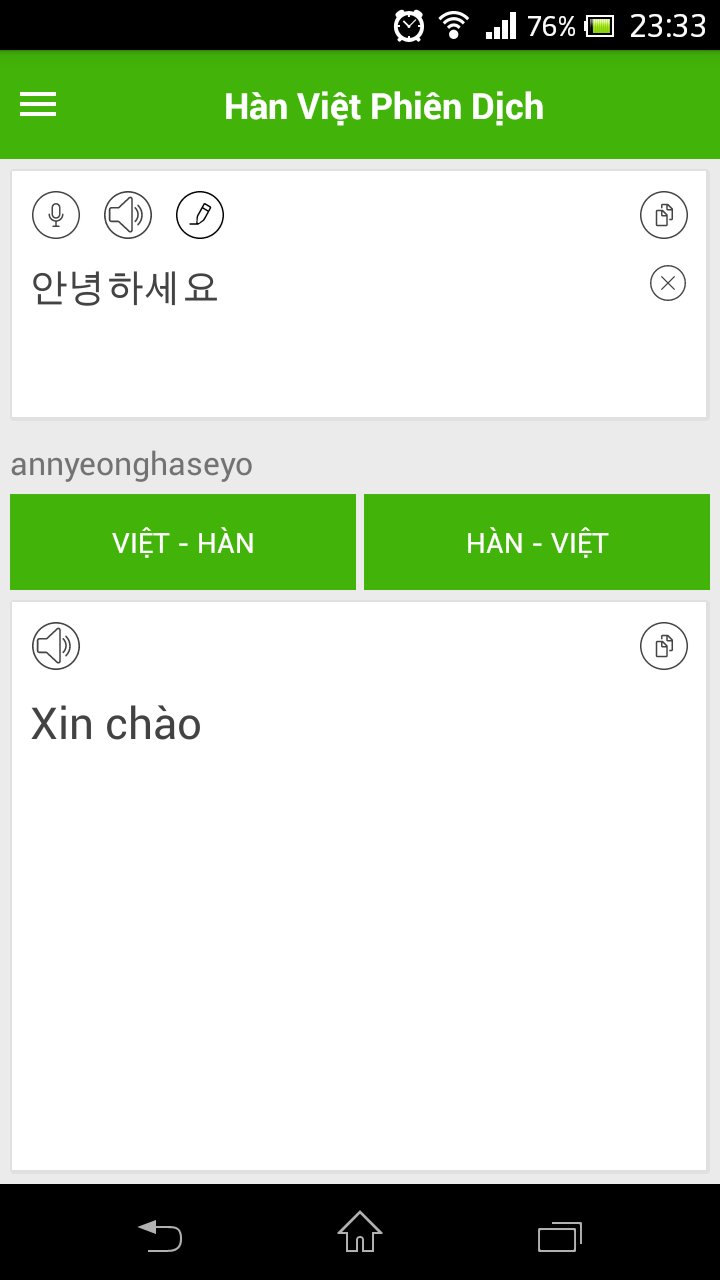Open the hamburger drawer menu
Screen dimensions: 720x1280
[38, 105]
